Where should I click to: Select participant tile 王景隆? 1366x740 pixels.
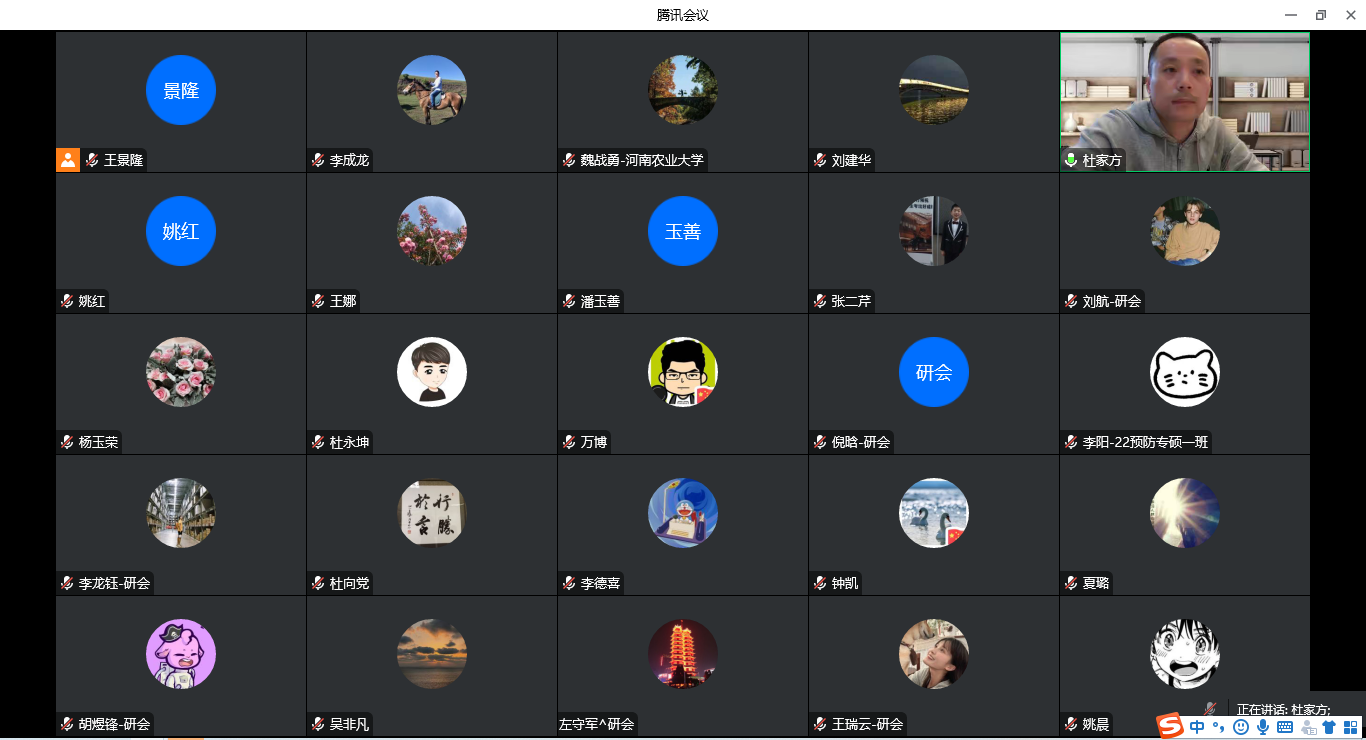[x=181, y=102]
